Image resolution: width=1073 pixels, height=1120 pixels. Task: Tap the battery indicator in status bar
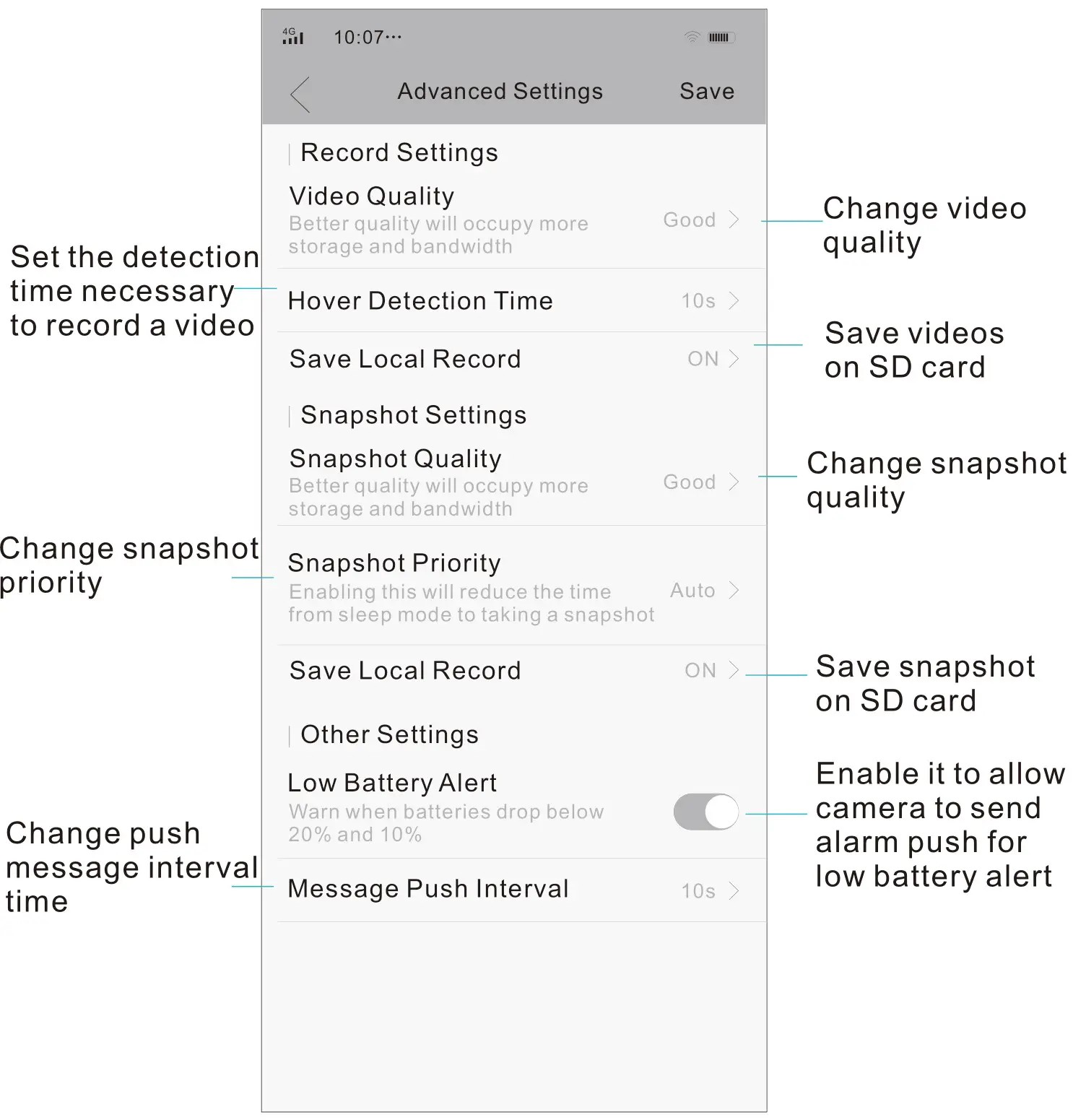721,37
